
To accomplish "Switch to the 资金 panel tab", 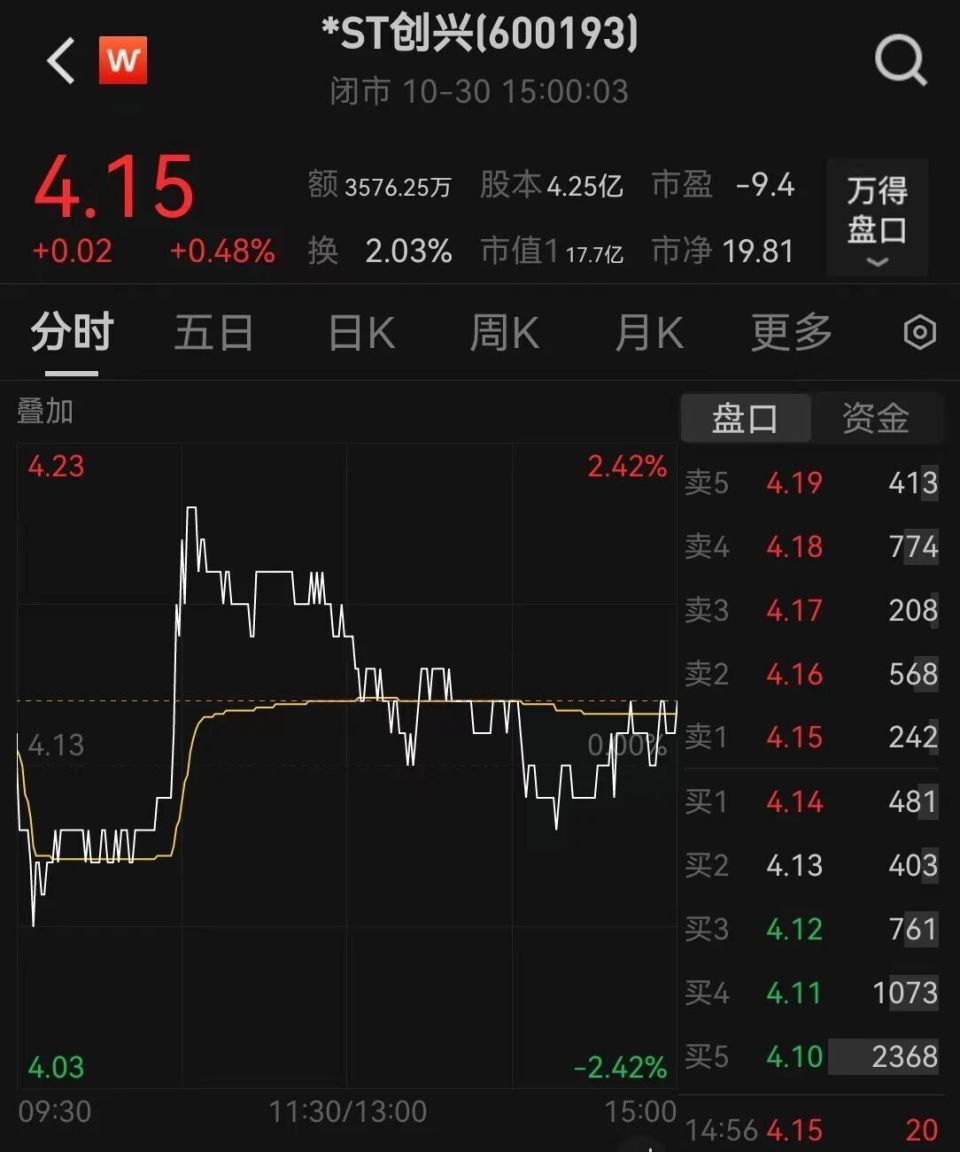I will tap(877, 418).
